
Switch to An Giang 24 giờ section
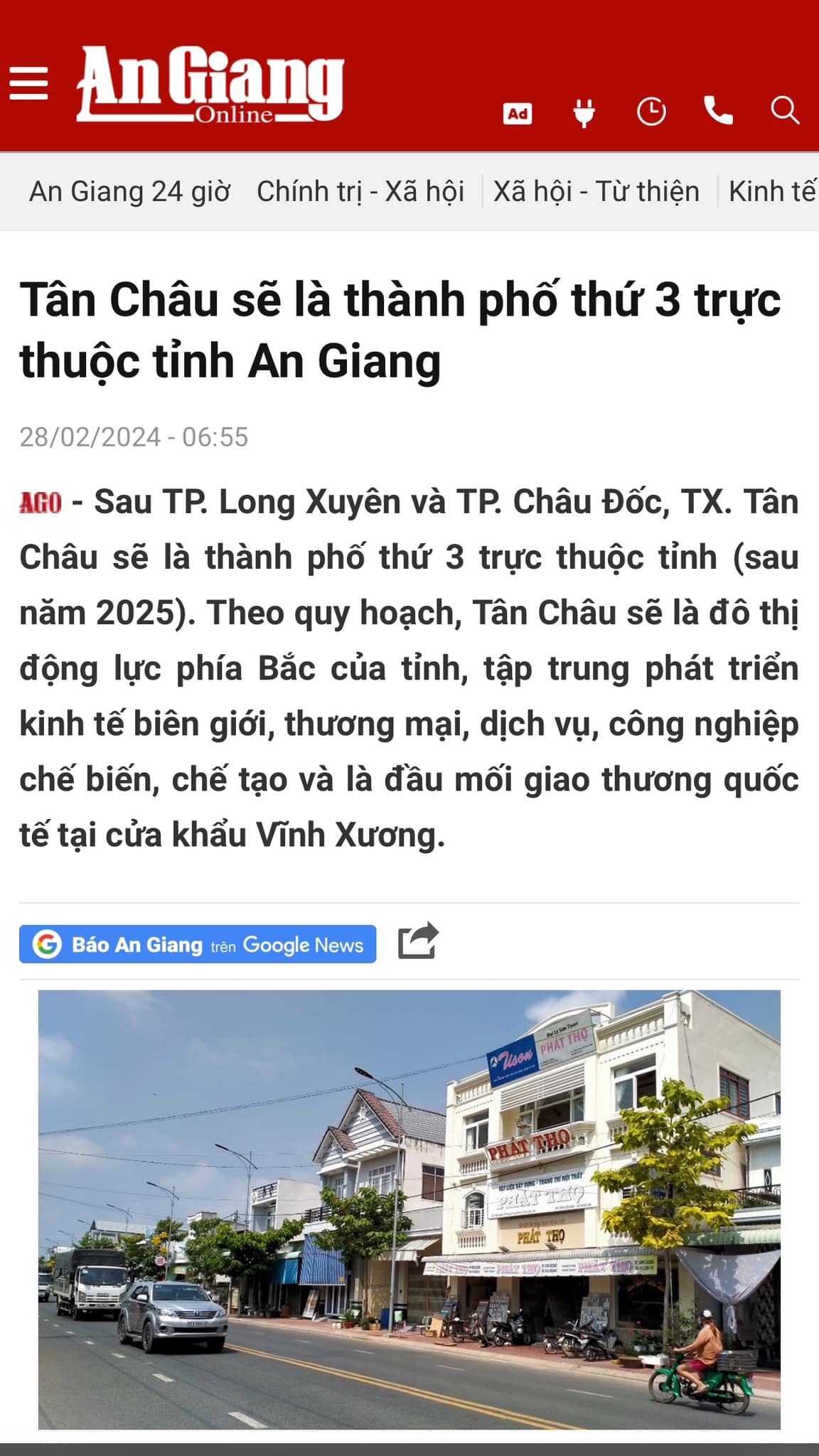[129, 192]
